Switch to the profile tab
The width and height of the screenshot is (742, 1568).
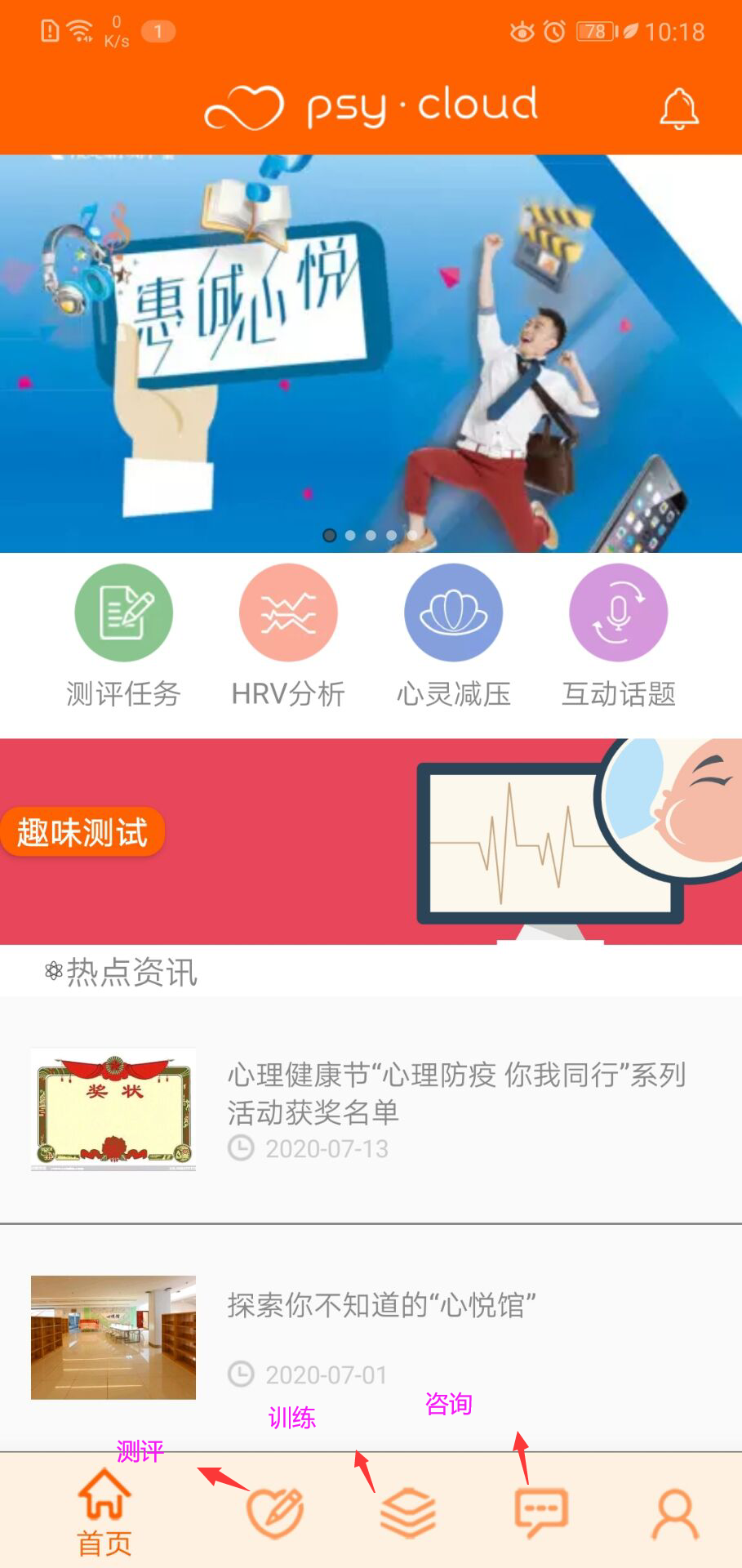pyautogui.click(x=675, y=1512)
